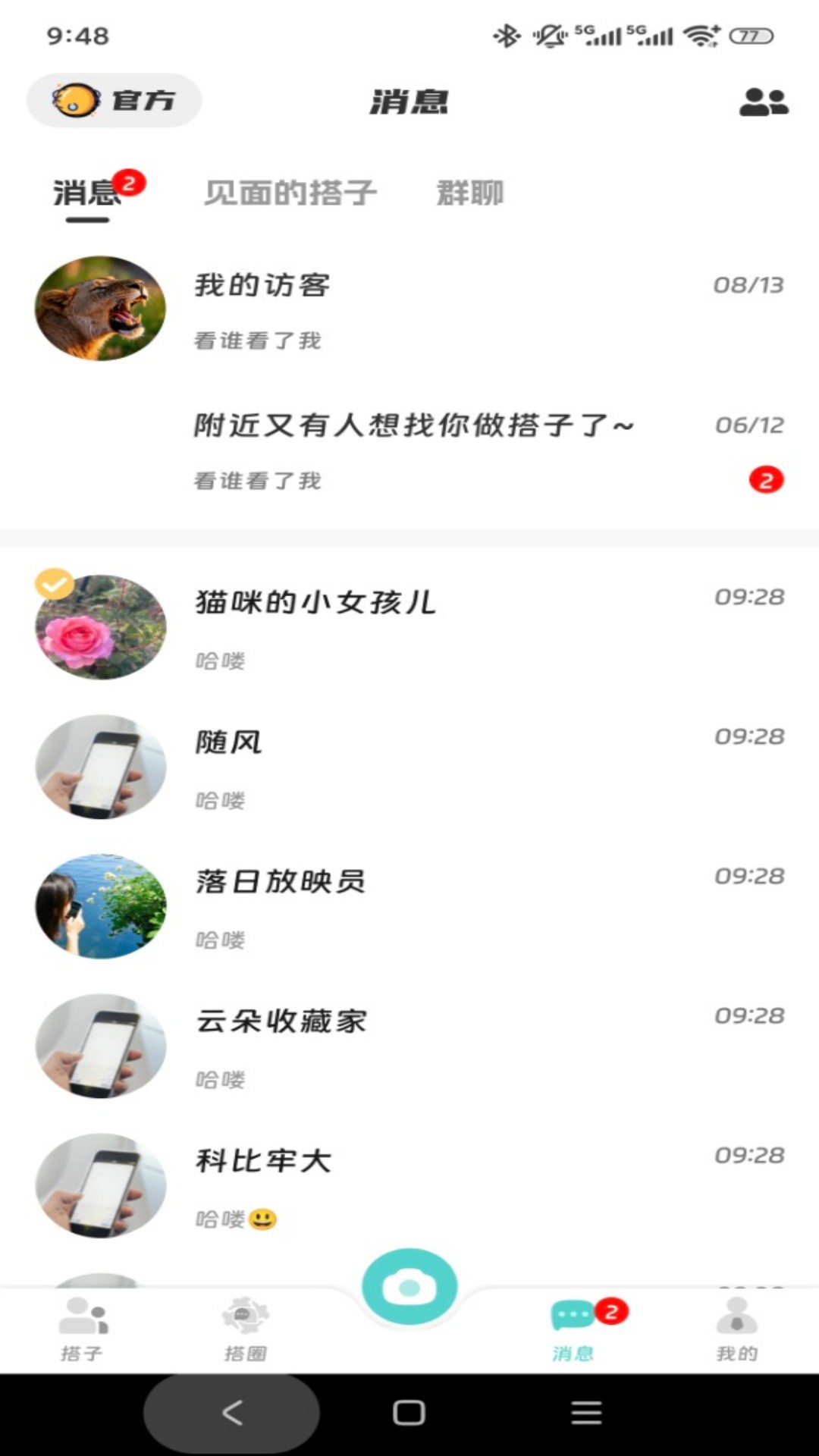The height and width of the screenshot is (1456, 819).
Task: Open the chat with 科比牢大
Action: pos(409,1186)
